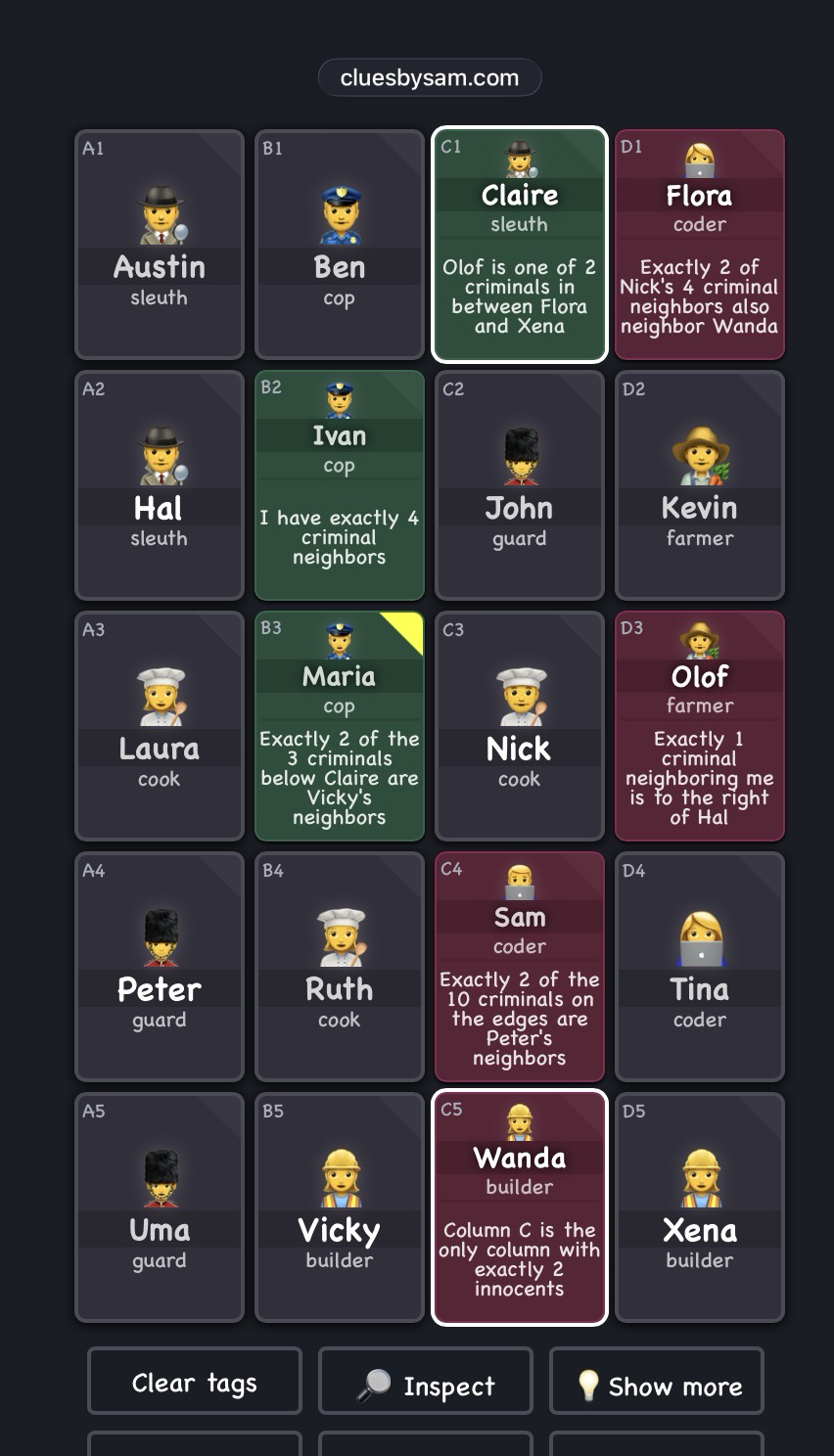Image resolution: width=834 pixels, height=1456 pixels.
Task: Select Tina the coder's card
Action: tap(699, 967)
